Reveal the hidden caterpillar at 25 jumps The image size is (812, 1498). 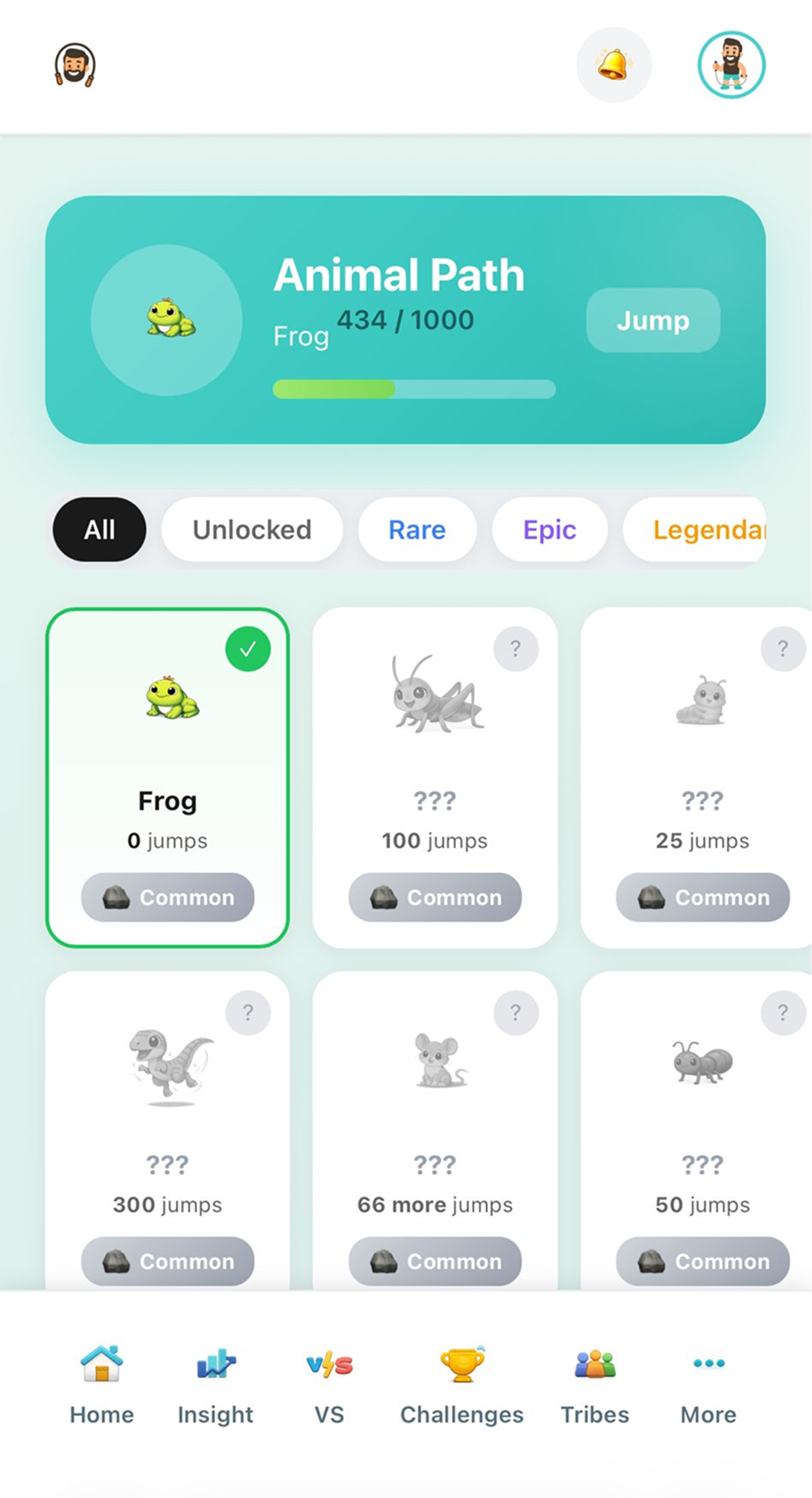703,776
